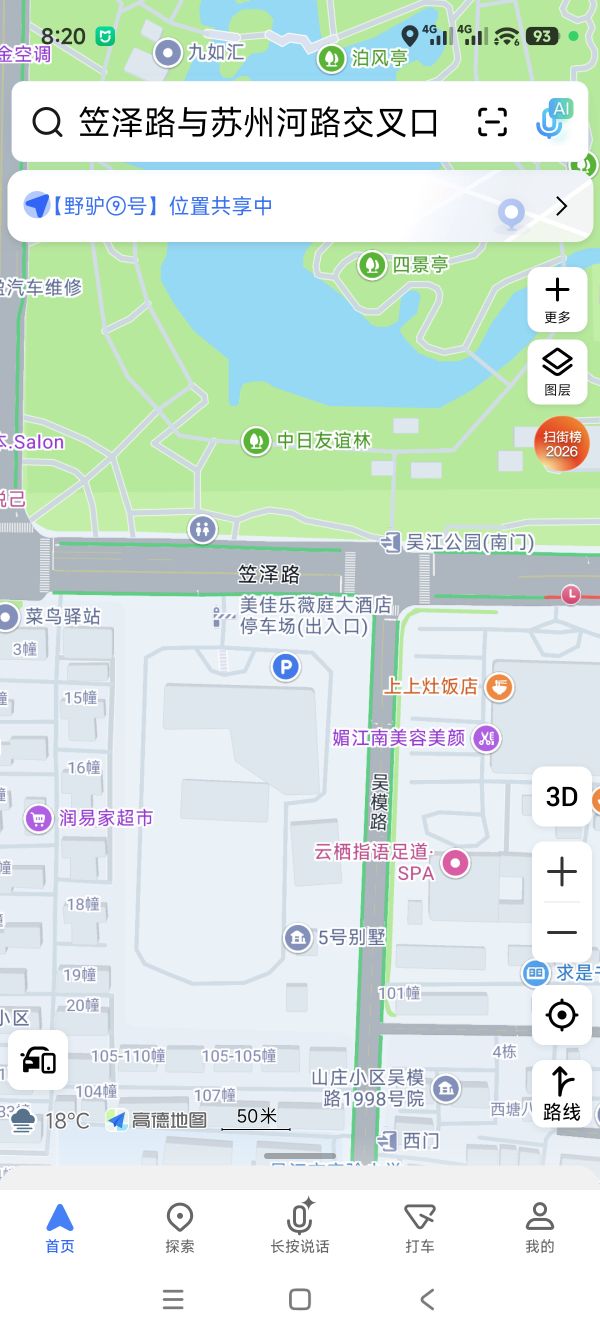Zoom in with the plus button

click(561, 873)
